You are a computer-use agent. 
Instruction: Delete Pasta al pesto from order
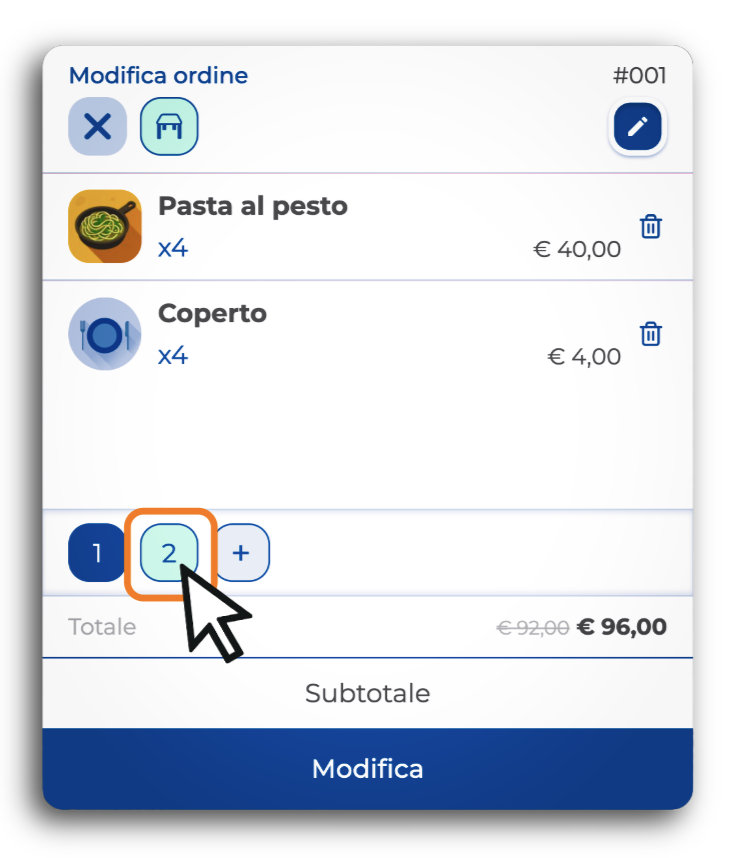click(650, 227)
